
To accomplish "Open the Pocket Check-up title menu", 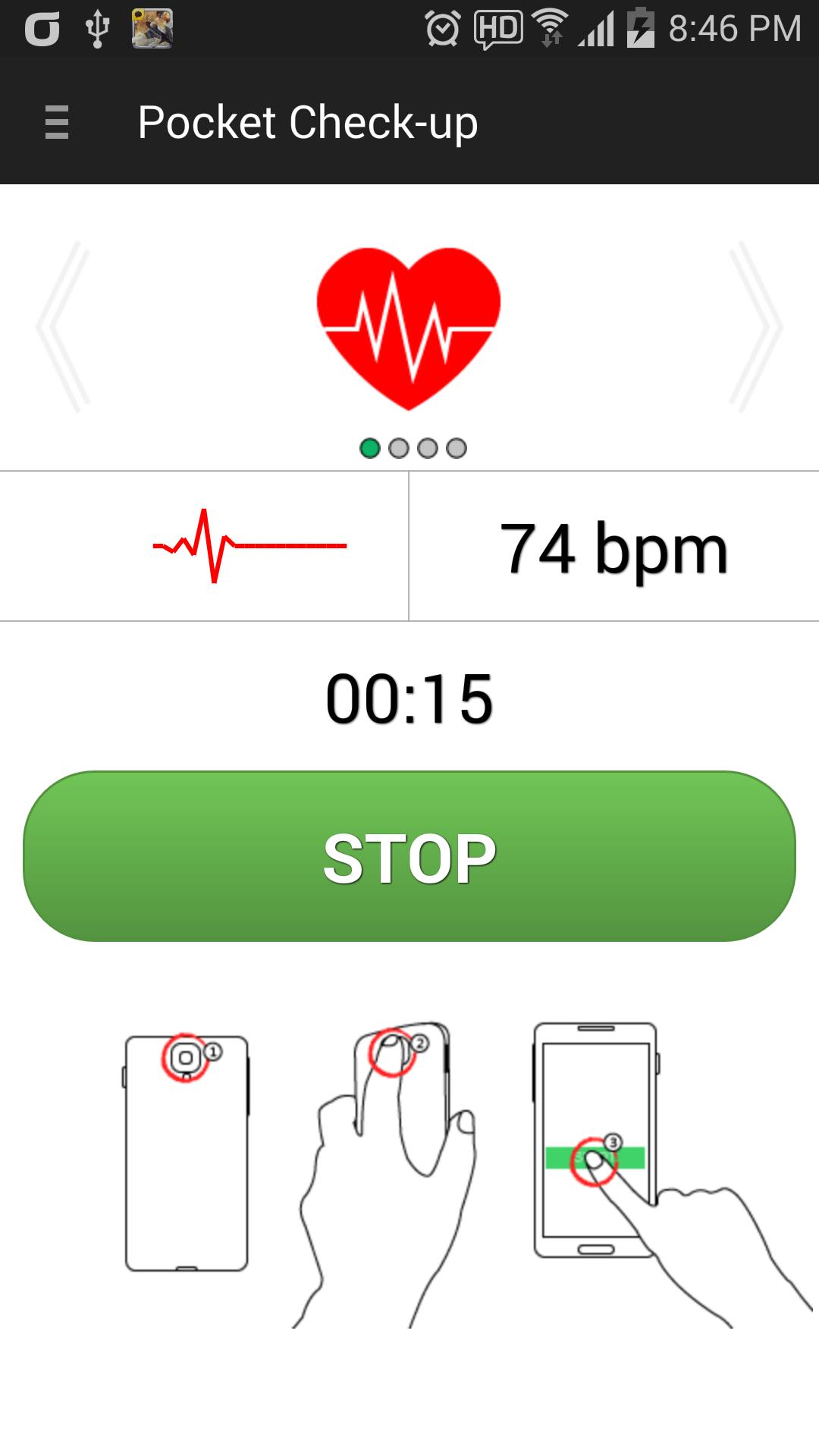I will point(308,122).
